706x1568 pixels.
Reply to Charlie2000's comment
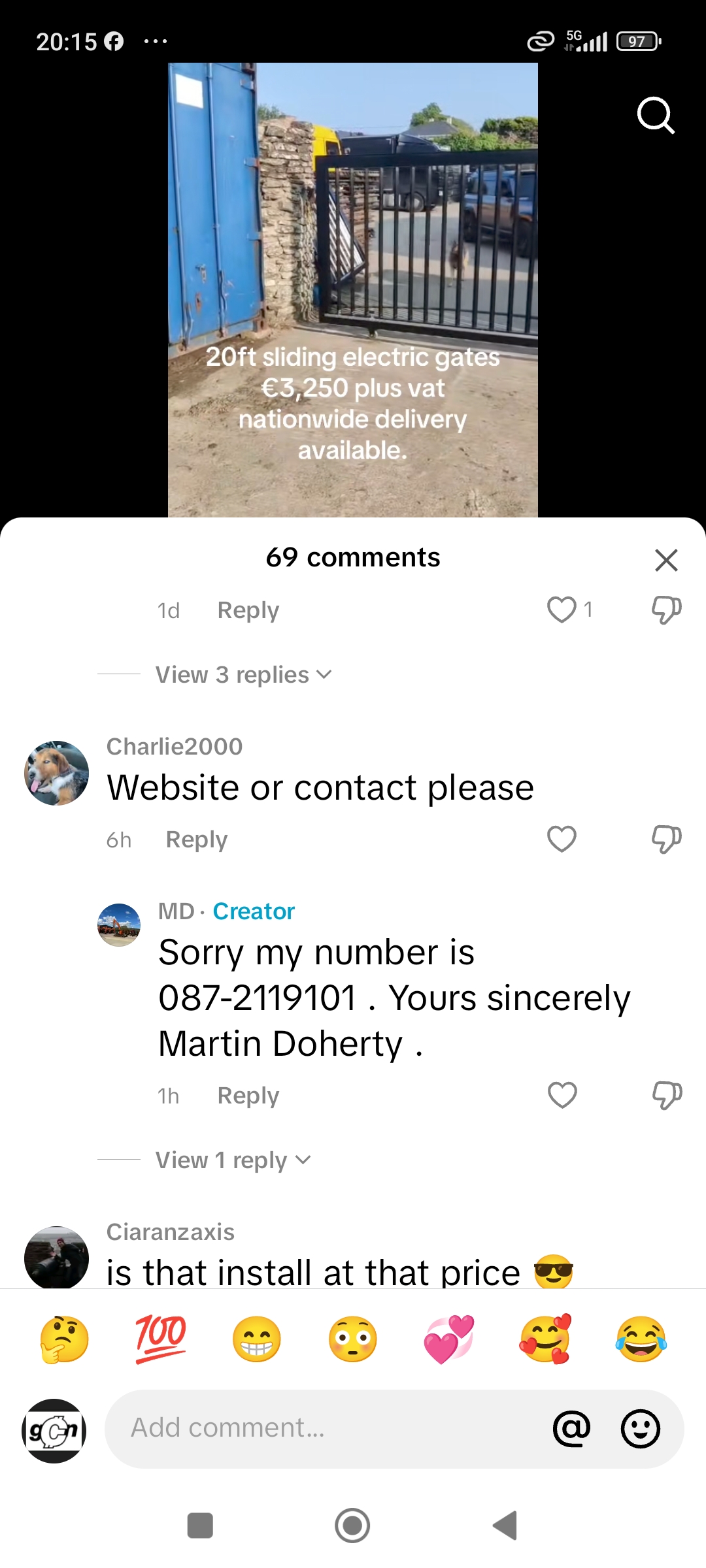(197, 840)
